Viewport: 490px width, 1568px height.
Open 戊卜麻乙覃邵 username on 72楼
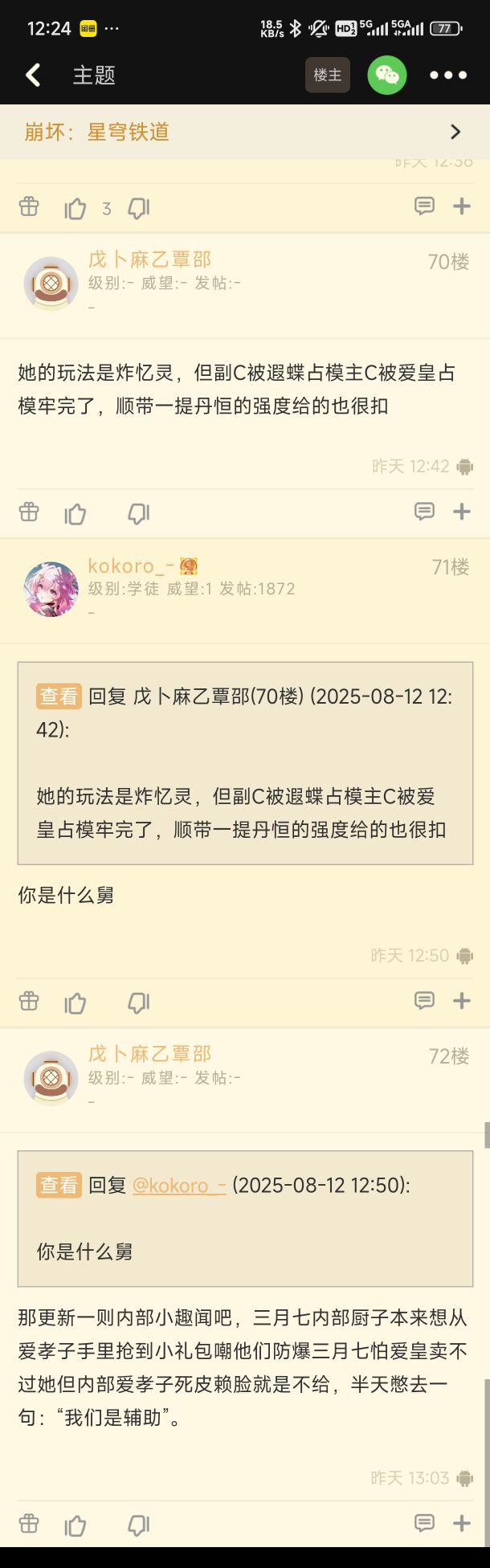pos(149,1054)
